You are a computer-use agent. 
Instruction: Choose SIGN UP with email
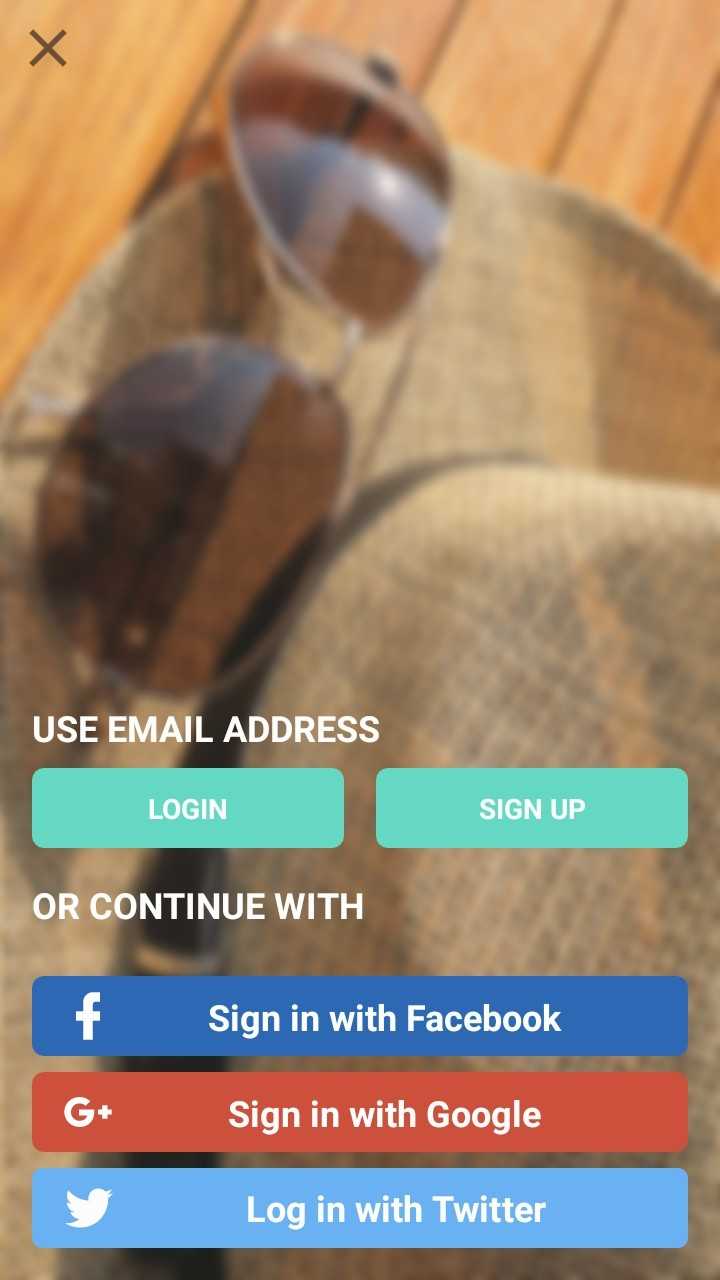tap(532, 808)
